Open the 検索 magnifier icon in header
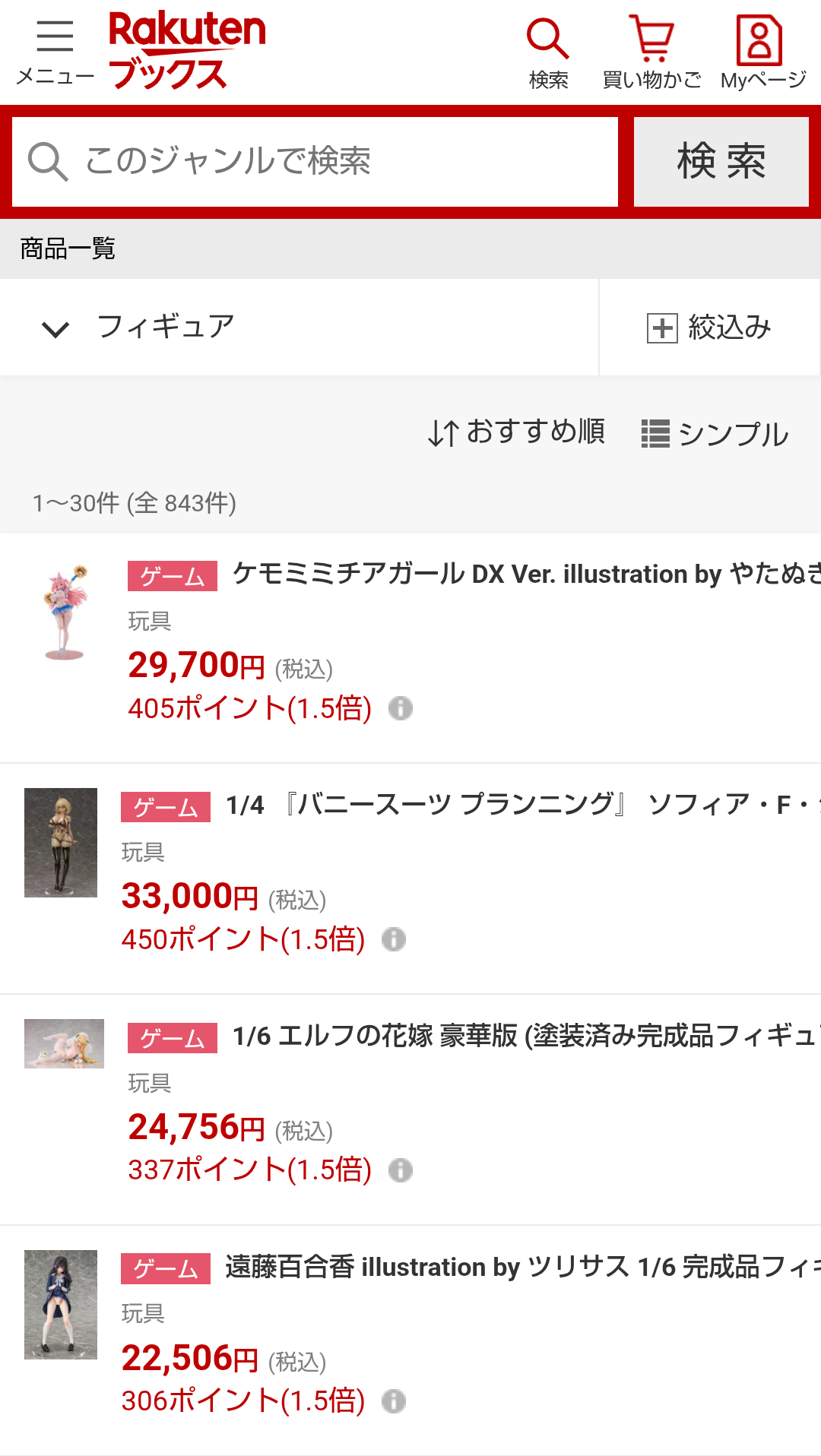 click(x=548, y=52)
